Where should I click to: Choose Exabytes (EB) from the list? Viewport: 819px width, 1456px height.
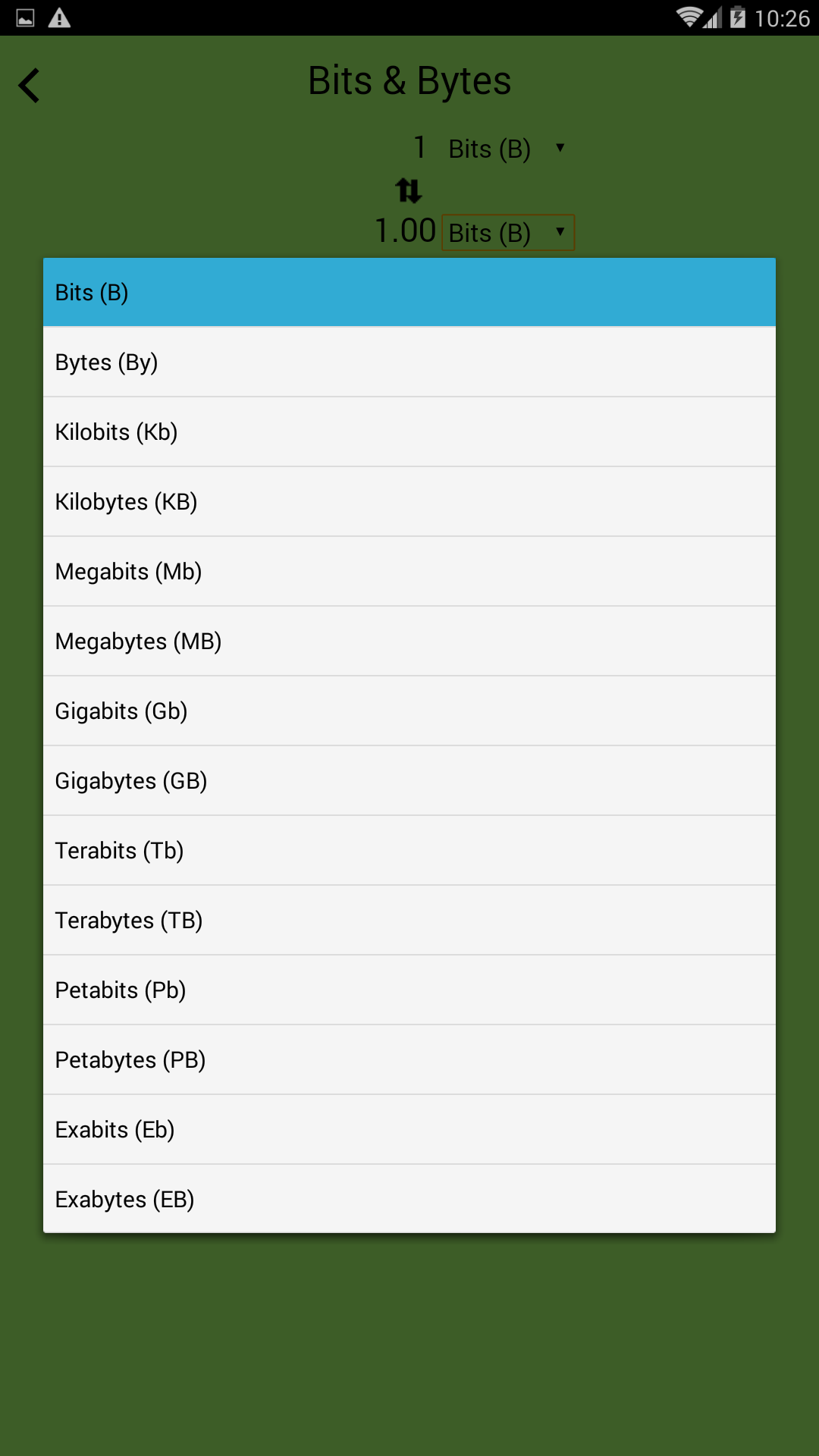pyautogui.click(x=409, y=1200)
